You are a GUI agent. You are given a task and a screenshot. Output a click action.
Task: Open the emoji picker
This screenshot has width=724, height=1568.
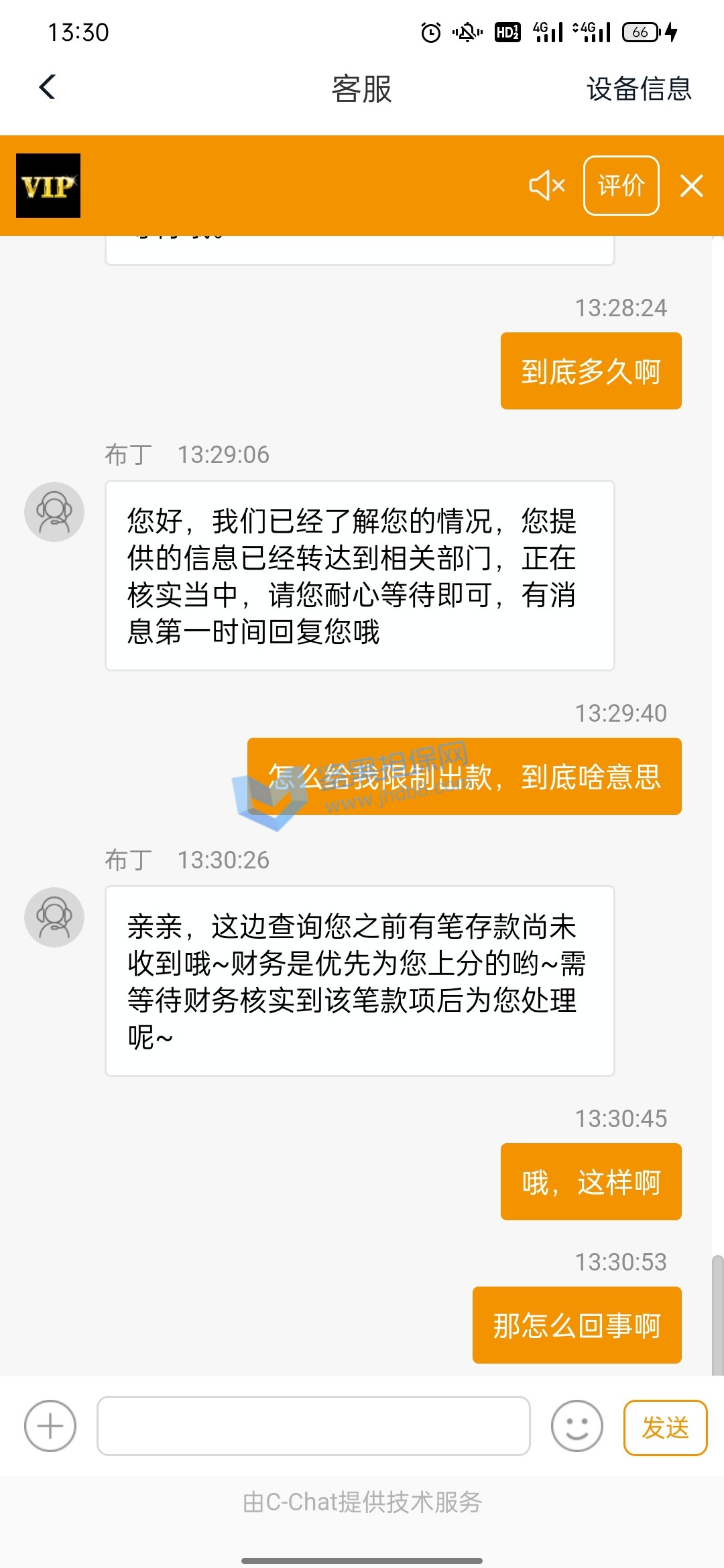click(x=577, y=1426)
